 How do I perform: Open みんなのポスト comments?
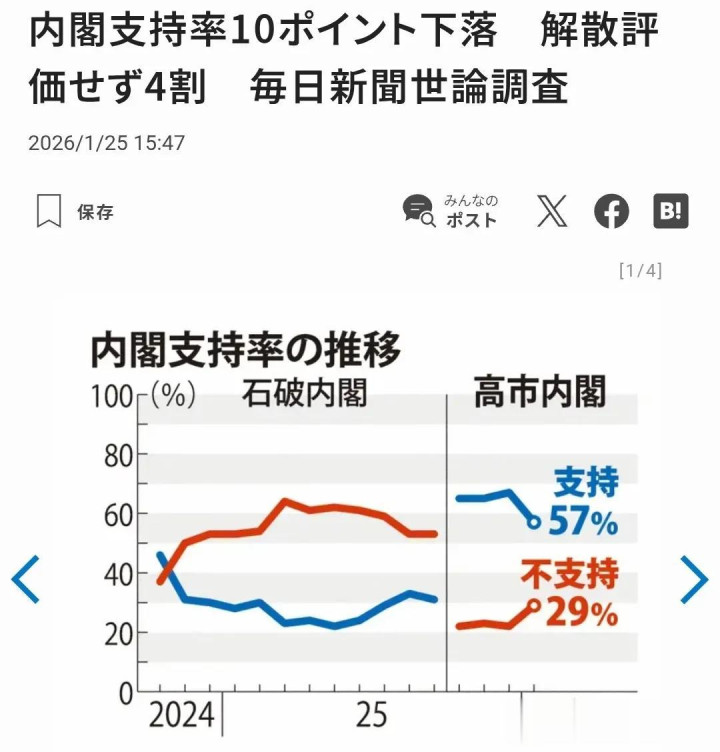pos(451,211)
